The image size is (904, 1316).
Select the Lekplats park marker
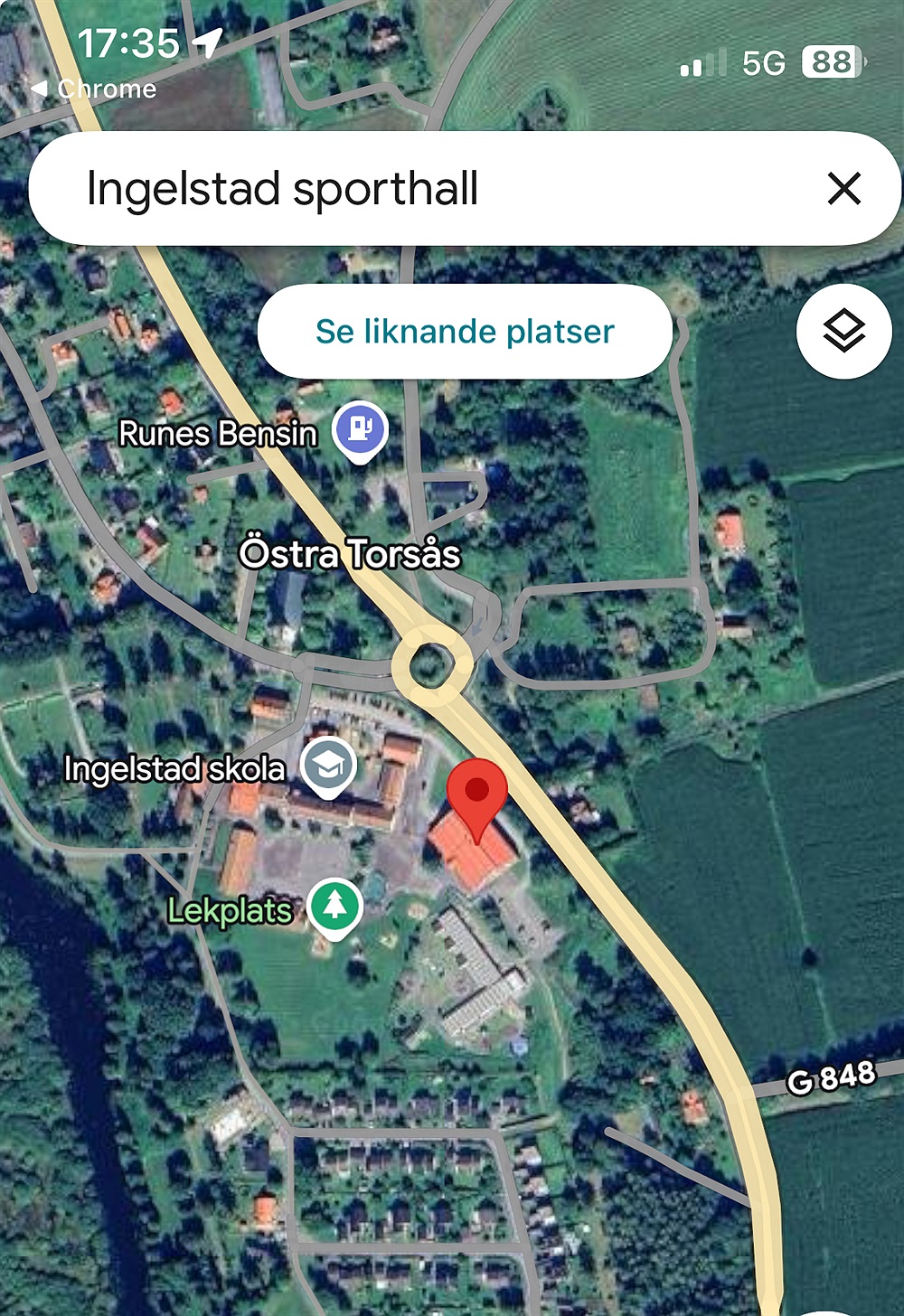click(x=335, y=906)
